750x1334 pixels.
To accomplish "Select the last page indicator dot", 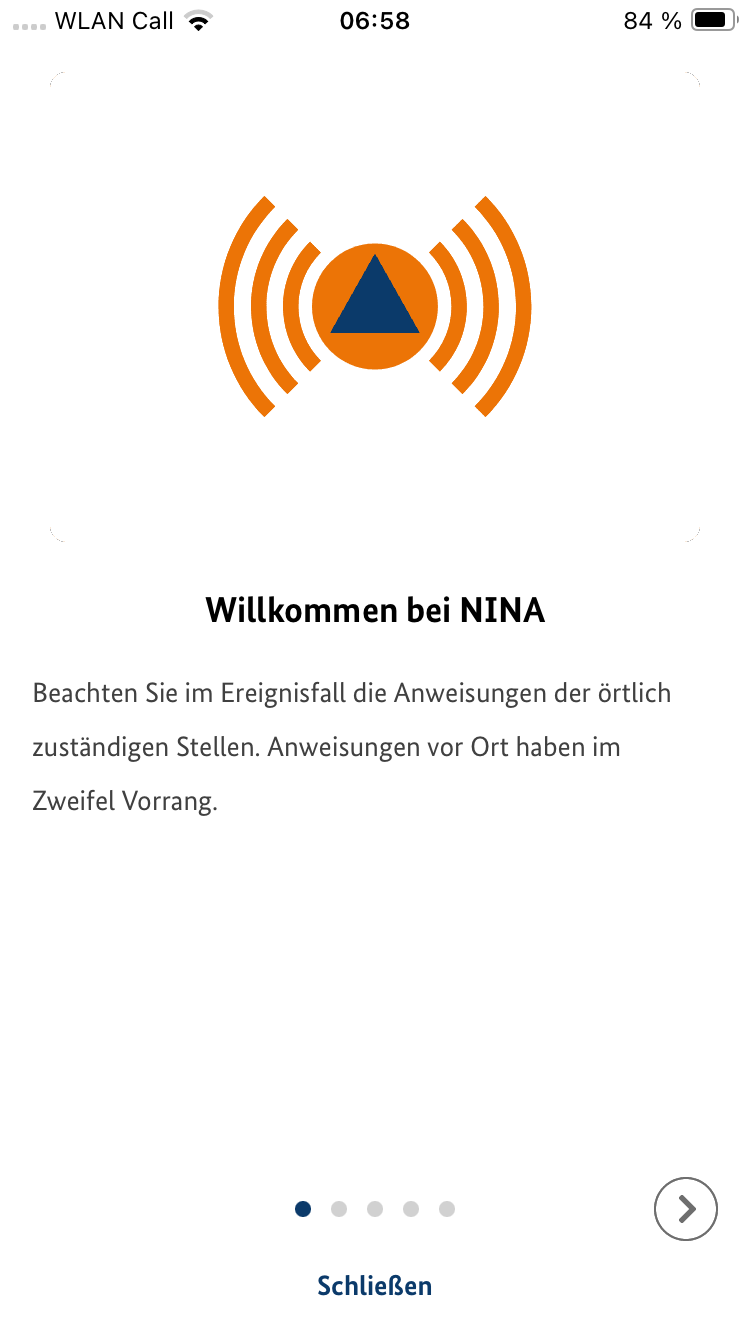I will pyautogui.click(x=447, y=1209).
